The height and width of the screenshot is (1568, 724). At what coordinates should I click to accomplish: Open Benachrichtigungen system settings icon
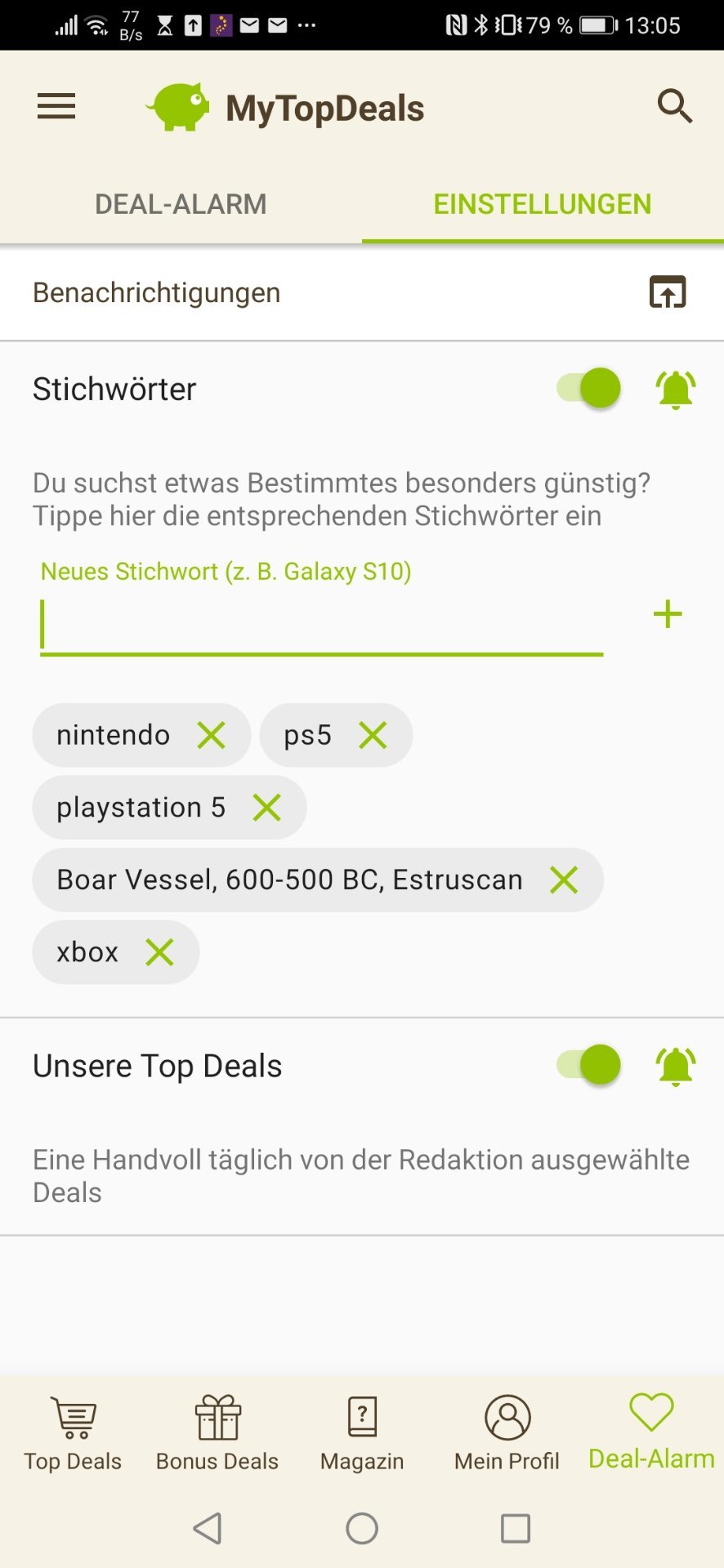[x=667, y=292]
